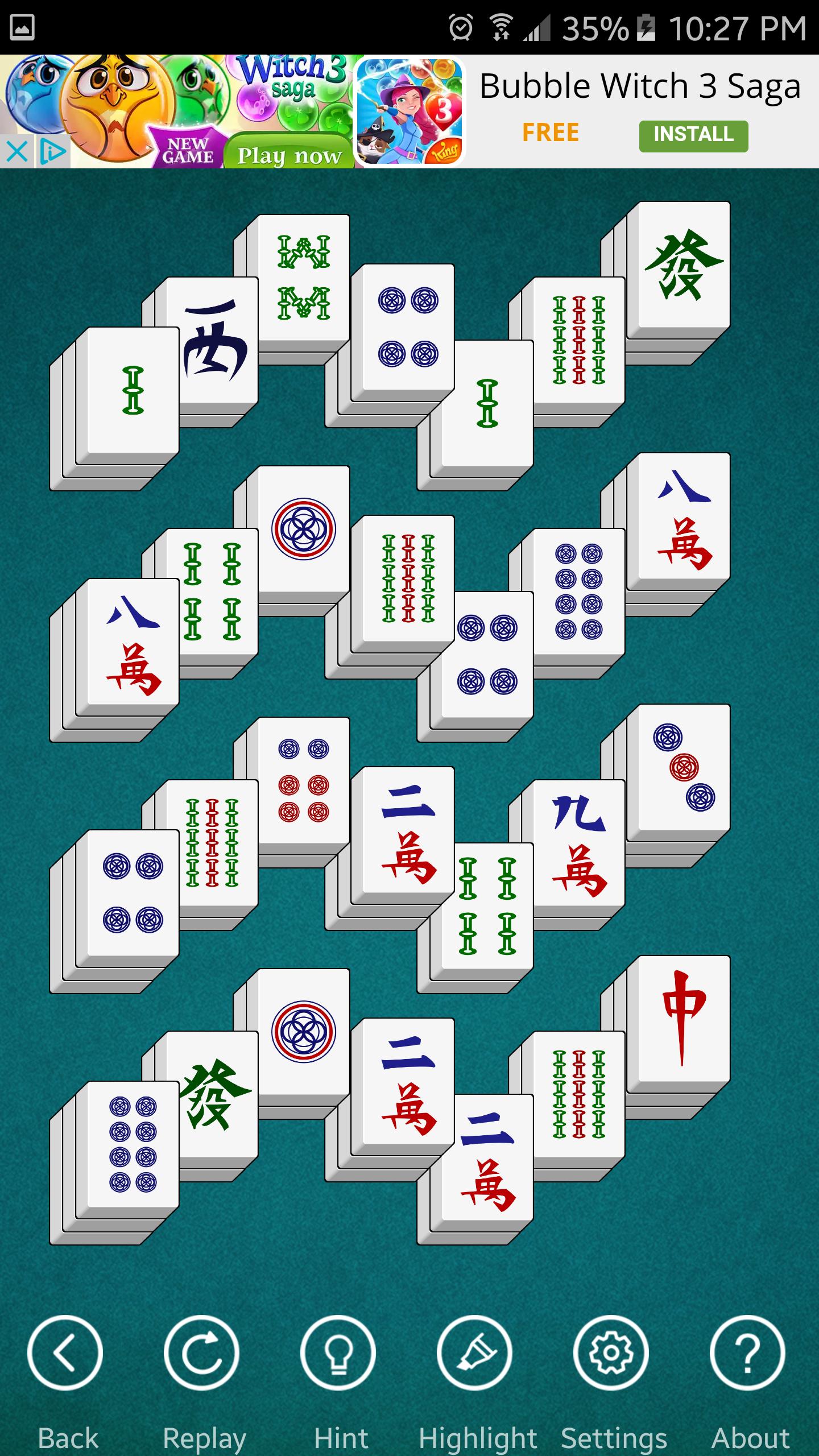Image resolution: width=819 pixels, height=1456 pixels.
Task: Open the AdChoices info icon
Action: pos(53,152)
